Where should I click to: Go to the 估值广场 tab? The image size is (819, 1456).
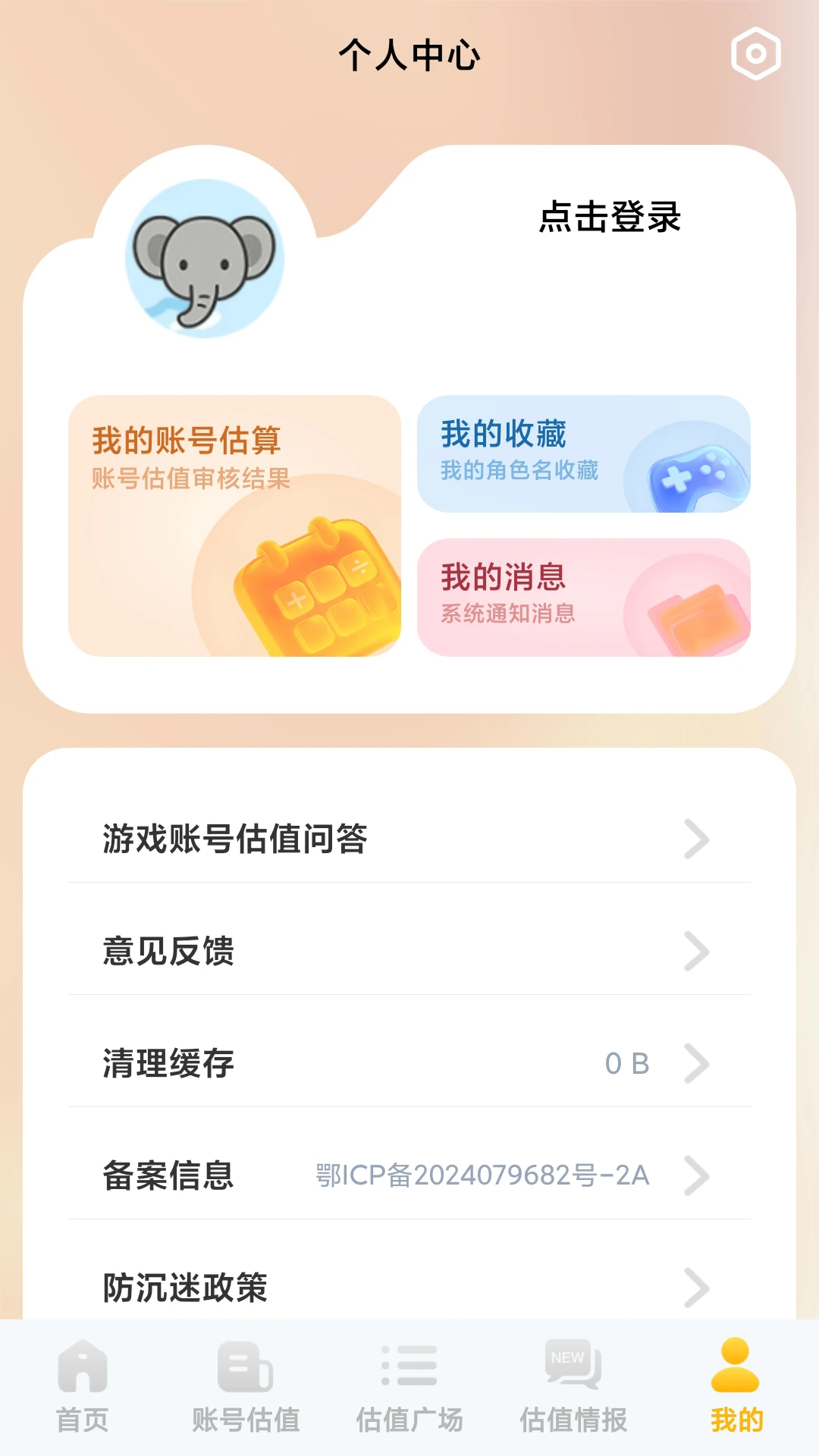[x=409, y=1388]
